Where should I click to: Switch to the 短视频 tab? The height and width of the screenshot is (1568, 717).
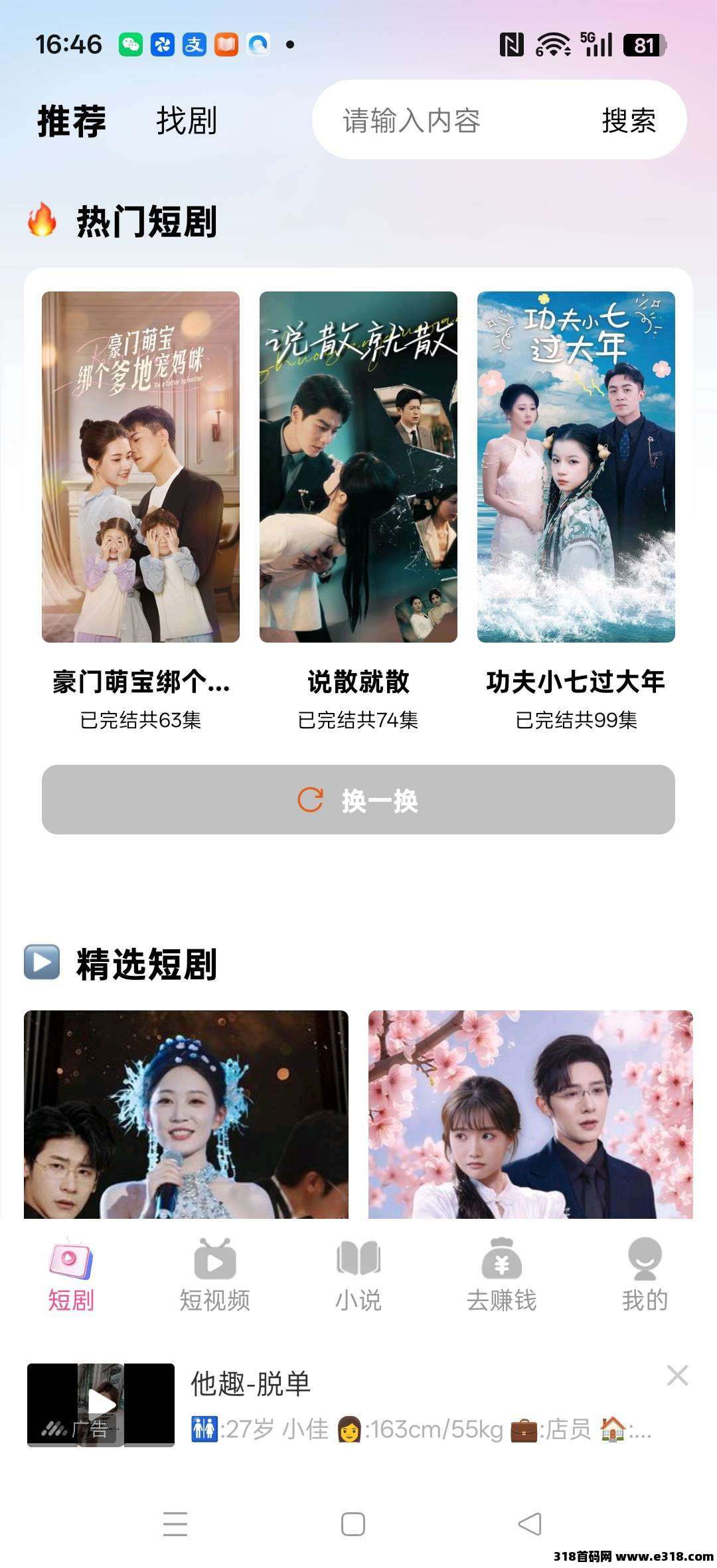[x=214, y=1275]
